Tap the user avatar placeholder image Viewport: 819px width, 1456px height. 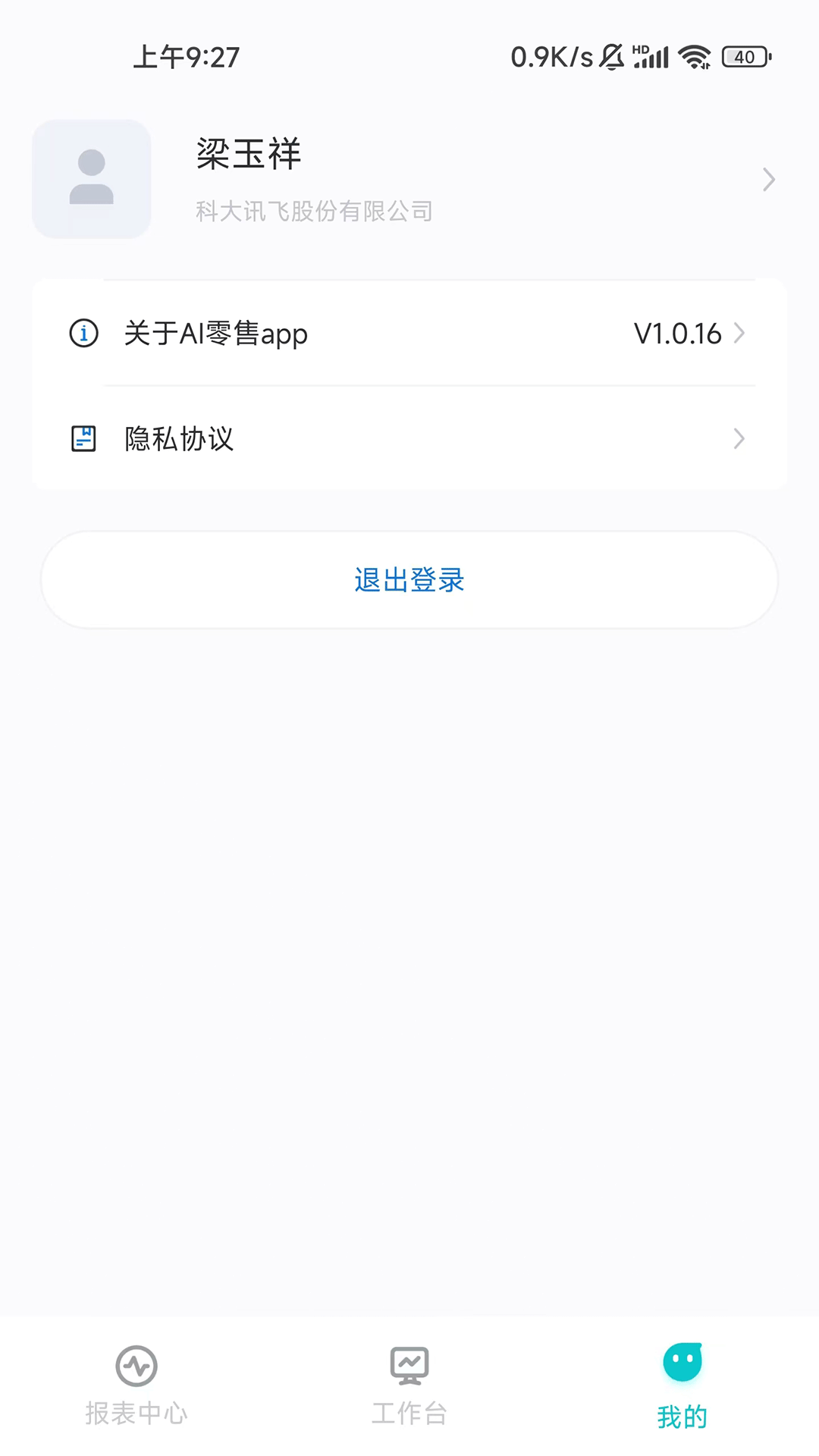coord(91,179)
